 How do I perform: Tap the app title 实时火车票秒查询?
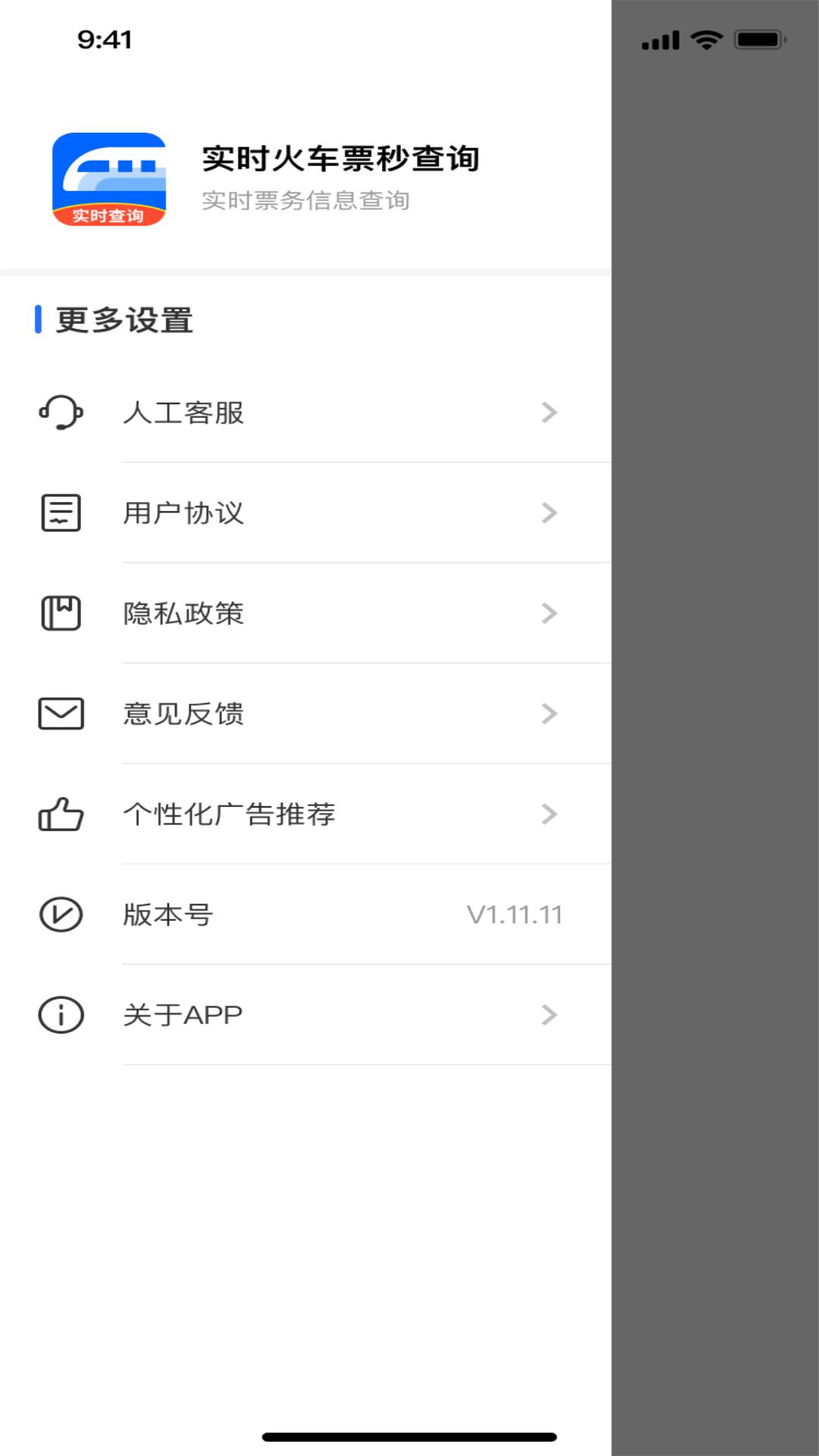(x=343, y=158)
